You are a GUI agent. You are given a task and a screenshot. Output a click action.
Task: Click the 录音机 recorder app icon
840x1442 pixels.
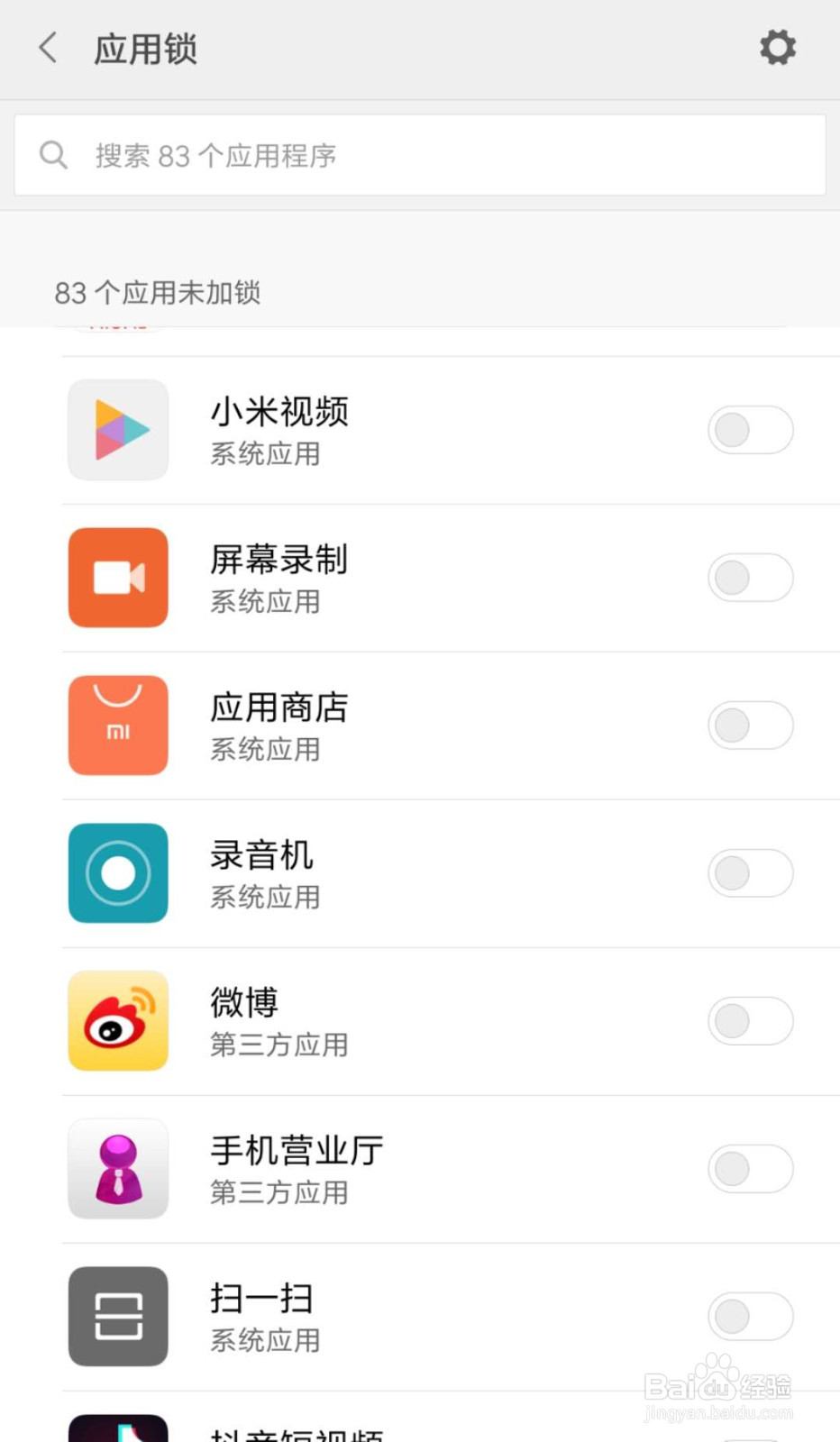click(117, 872)
